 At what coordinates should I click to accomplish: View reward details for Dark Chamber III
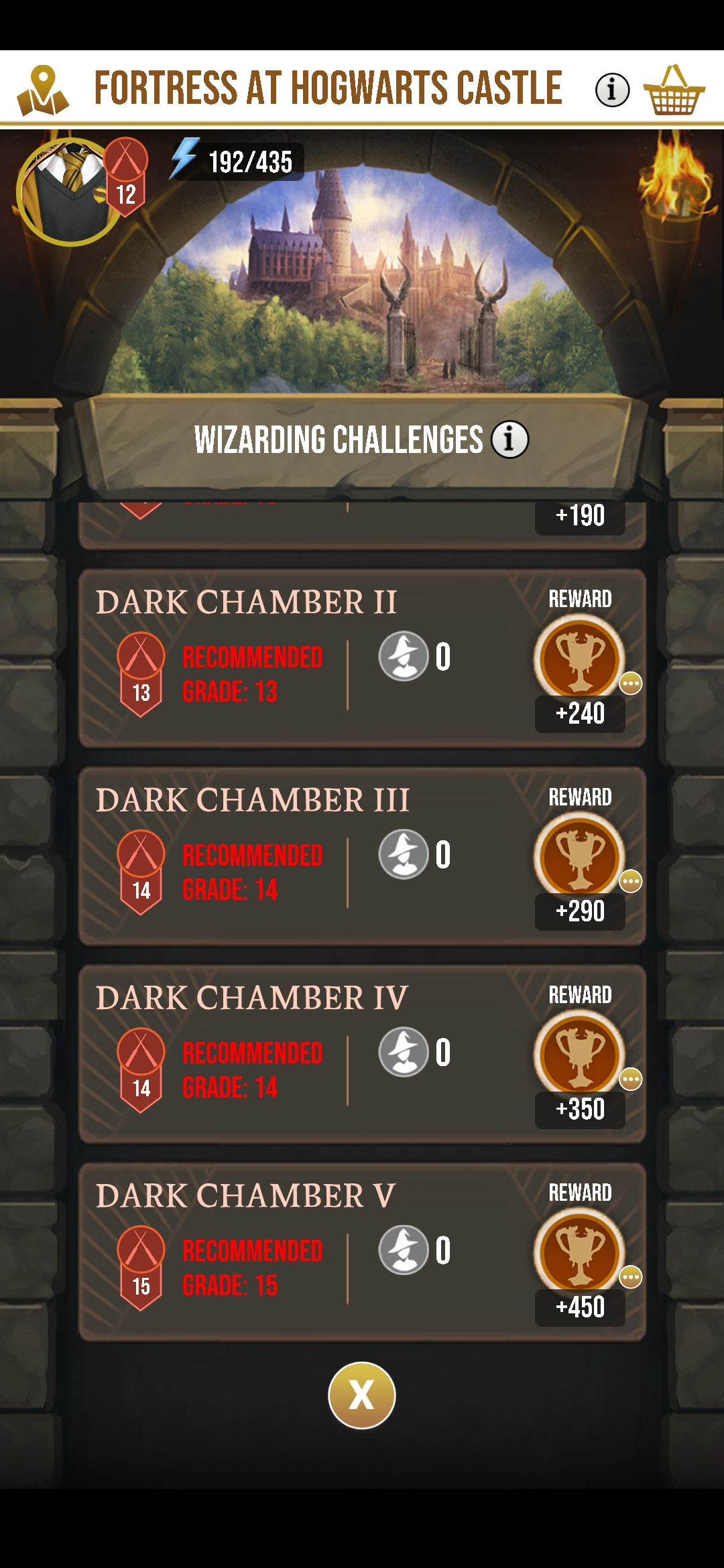click(630, 881)
